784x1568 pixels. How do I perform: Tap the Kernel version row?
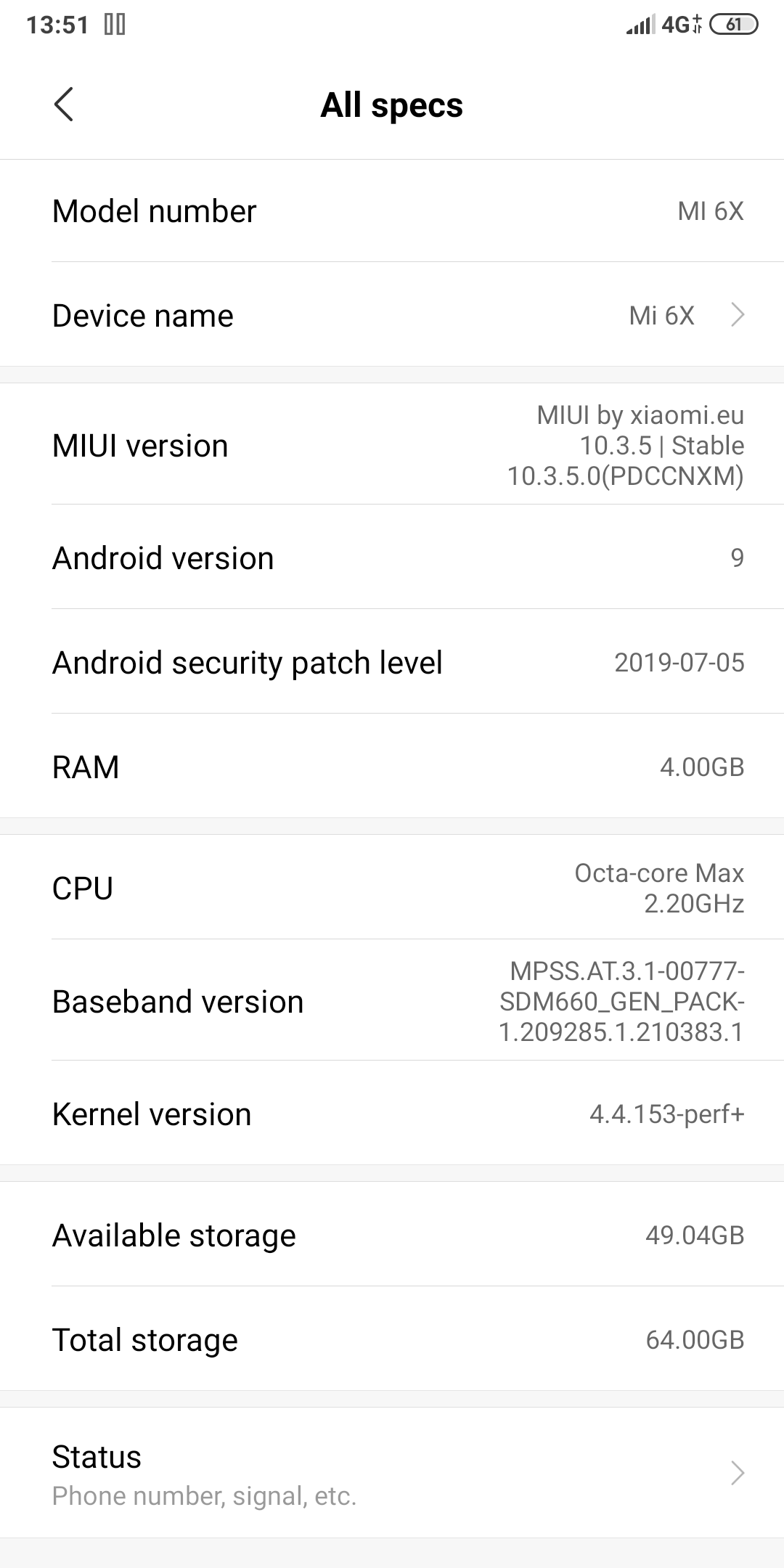tap(392, 1113)
